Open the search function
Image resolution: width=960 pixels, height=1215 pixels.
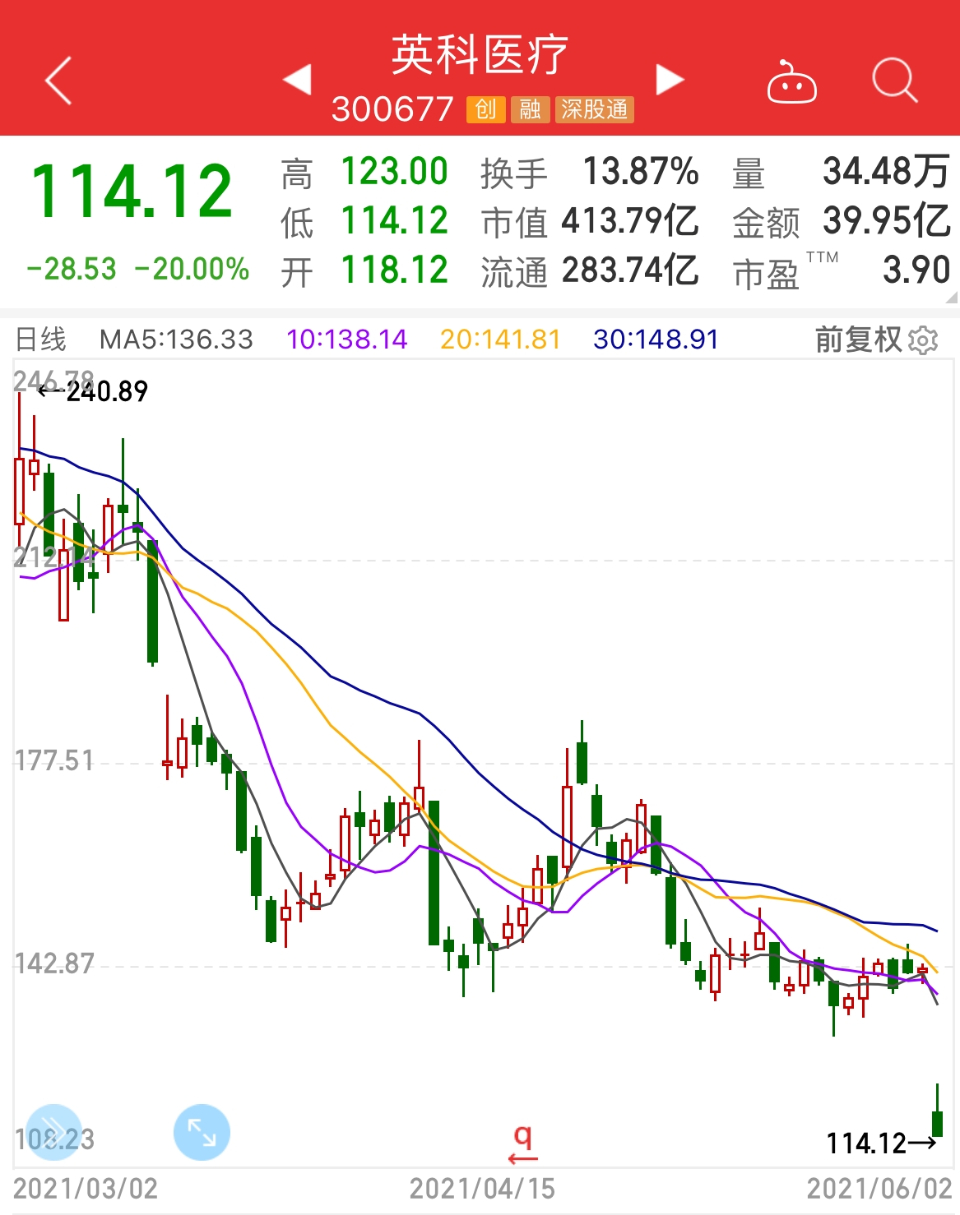click(895, 80)
